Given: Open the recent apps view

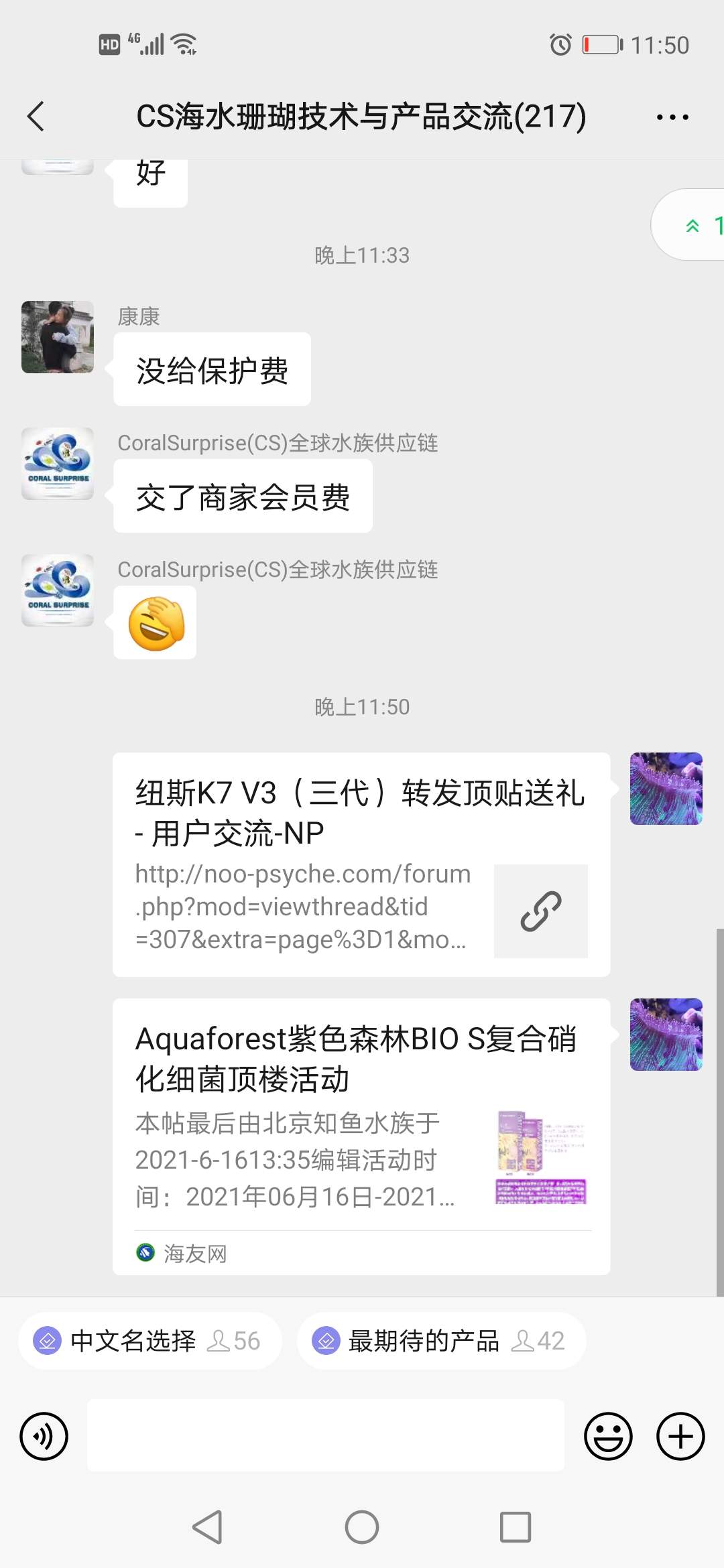Looking at the screenshot, I should (x=516, y=1527).
